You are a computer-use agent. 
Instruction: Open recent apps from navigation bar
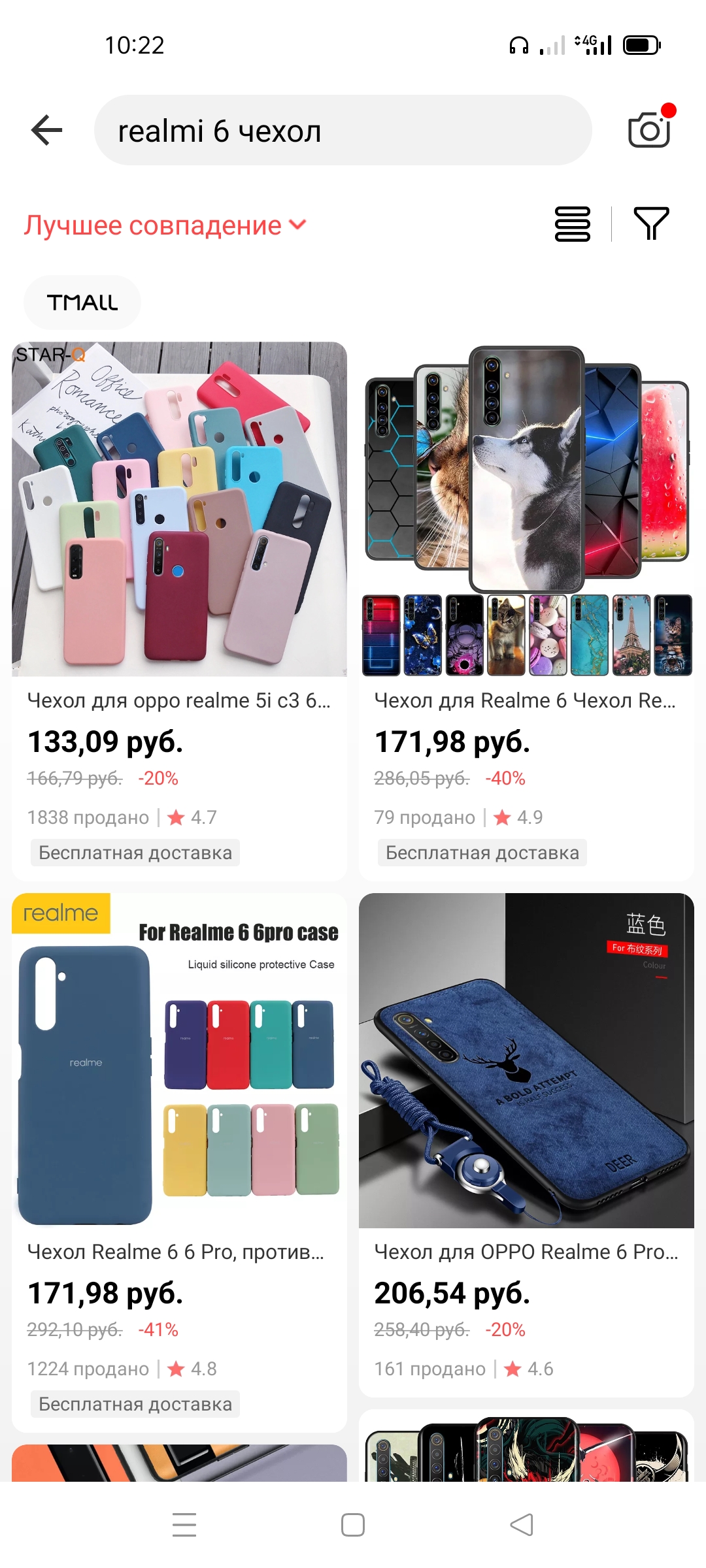184,1525
